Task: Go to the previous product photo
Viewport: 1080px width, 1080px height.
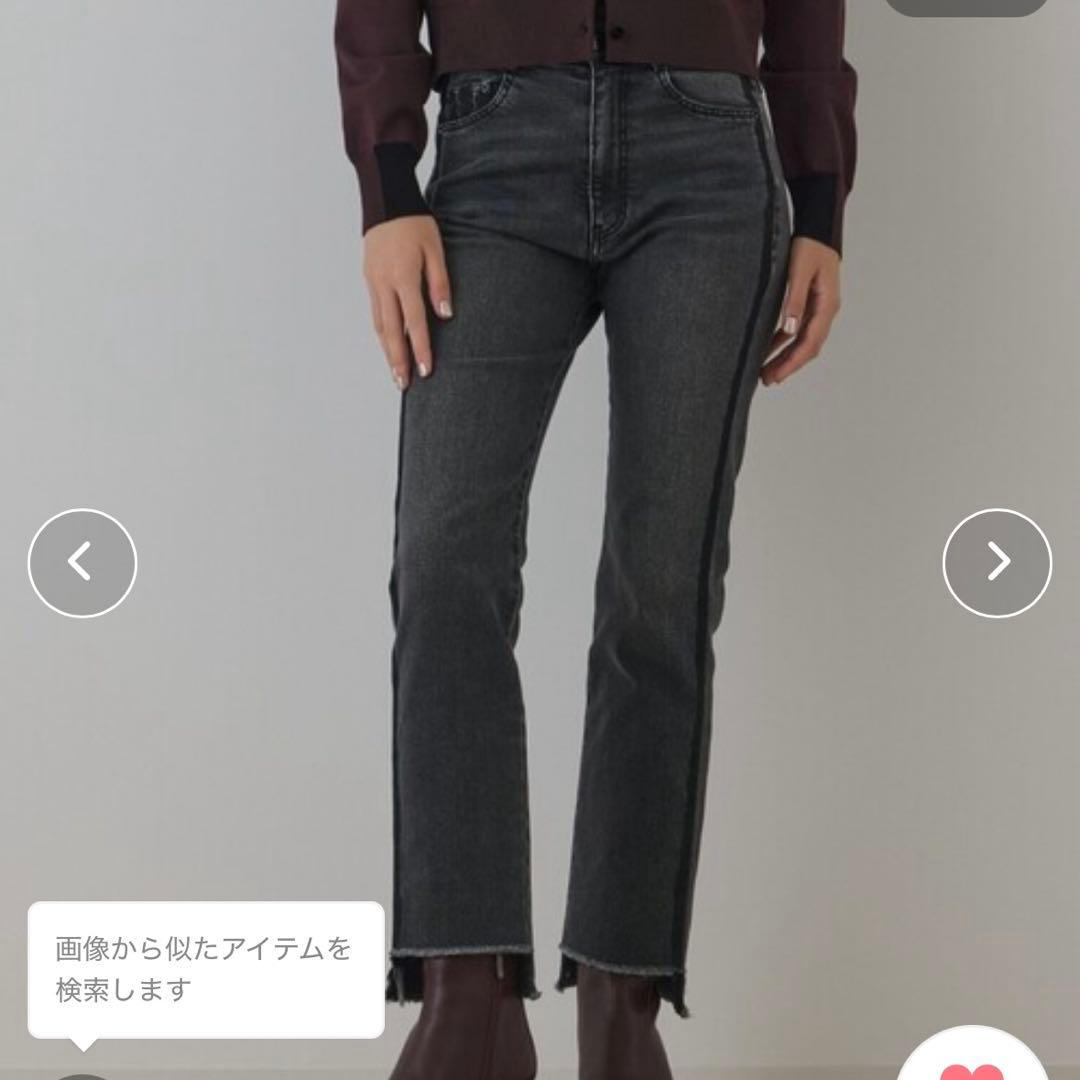Action: tap(82, 563)
